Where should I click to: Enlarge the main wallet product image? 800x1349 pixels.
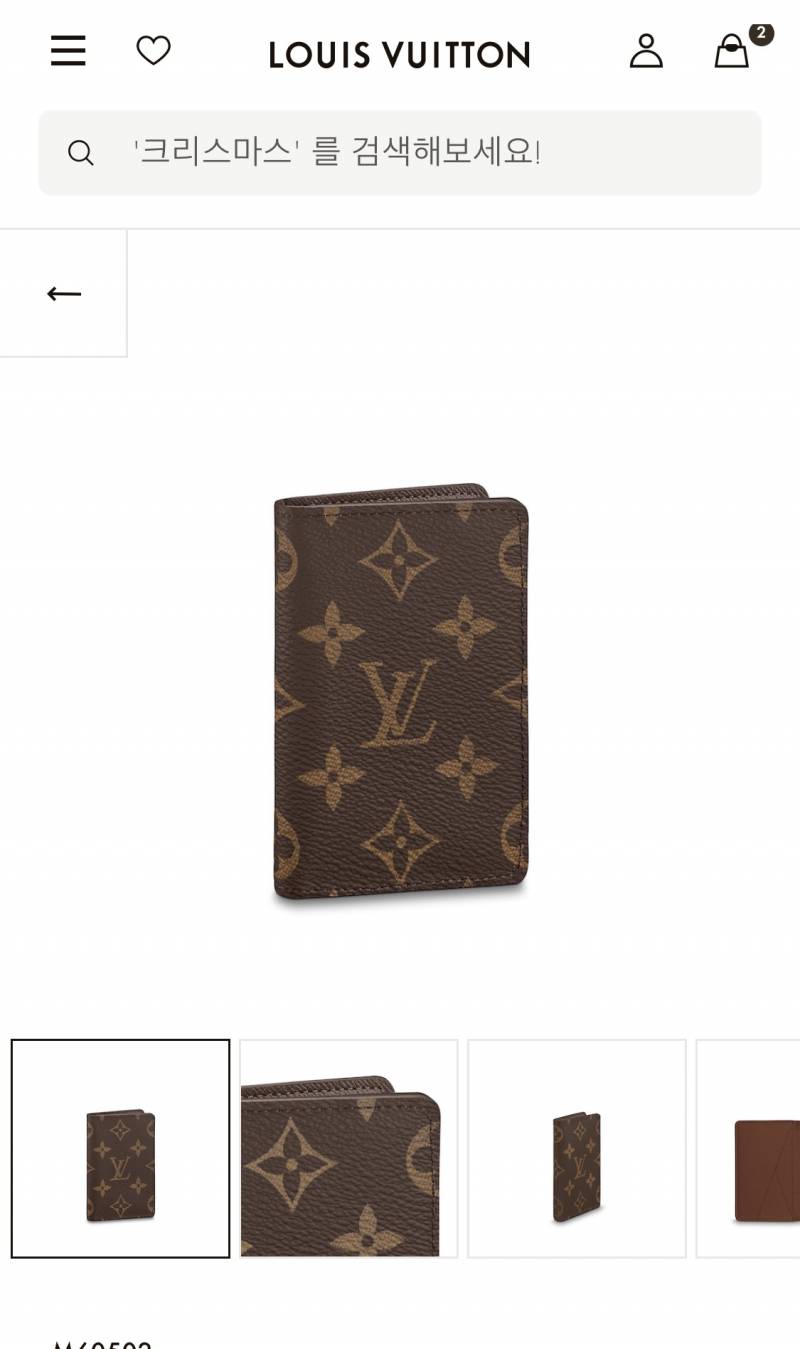tap(400, 695)
